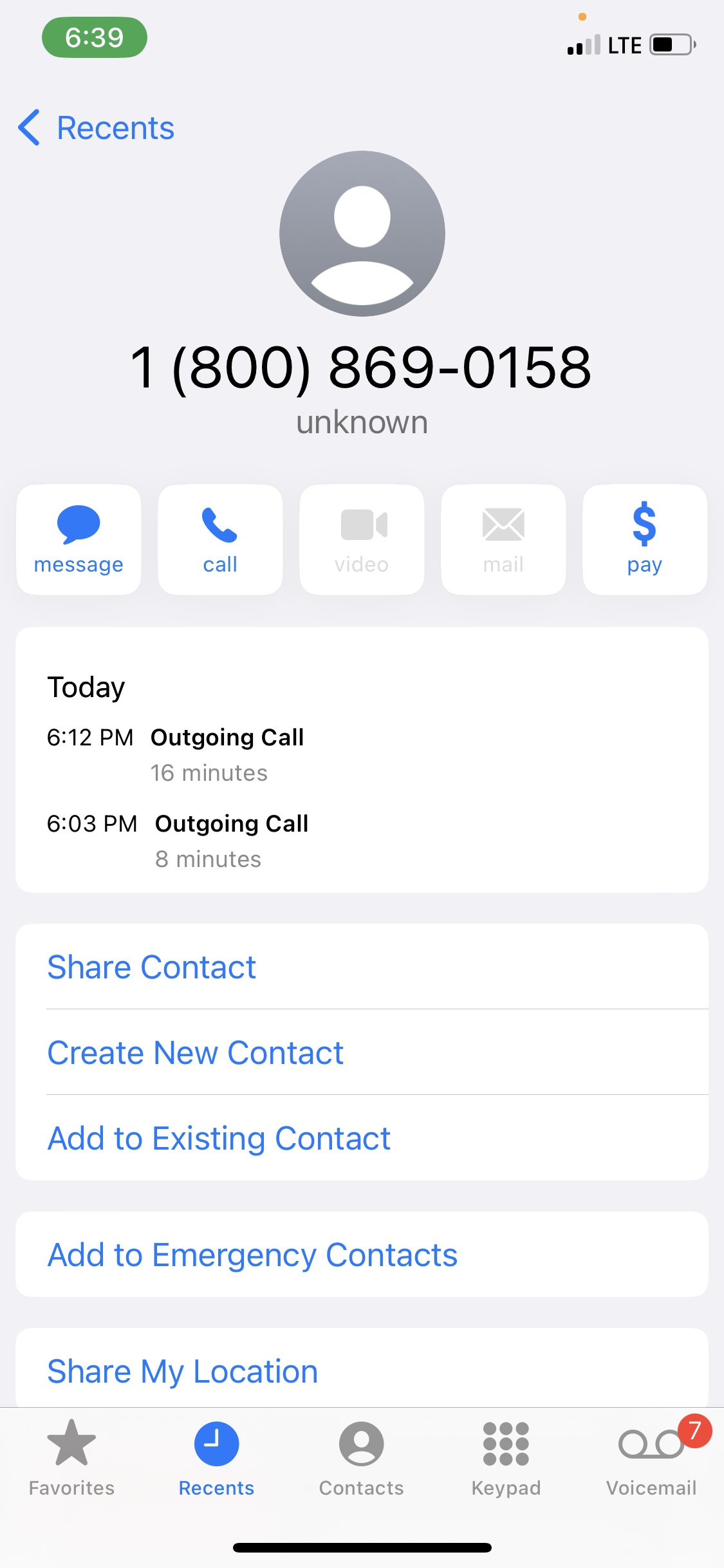Call 1 (800) 869-0158
724x1568 pixels.
[220, 539]
